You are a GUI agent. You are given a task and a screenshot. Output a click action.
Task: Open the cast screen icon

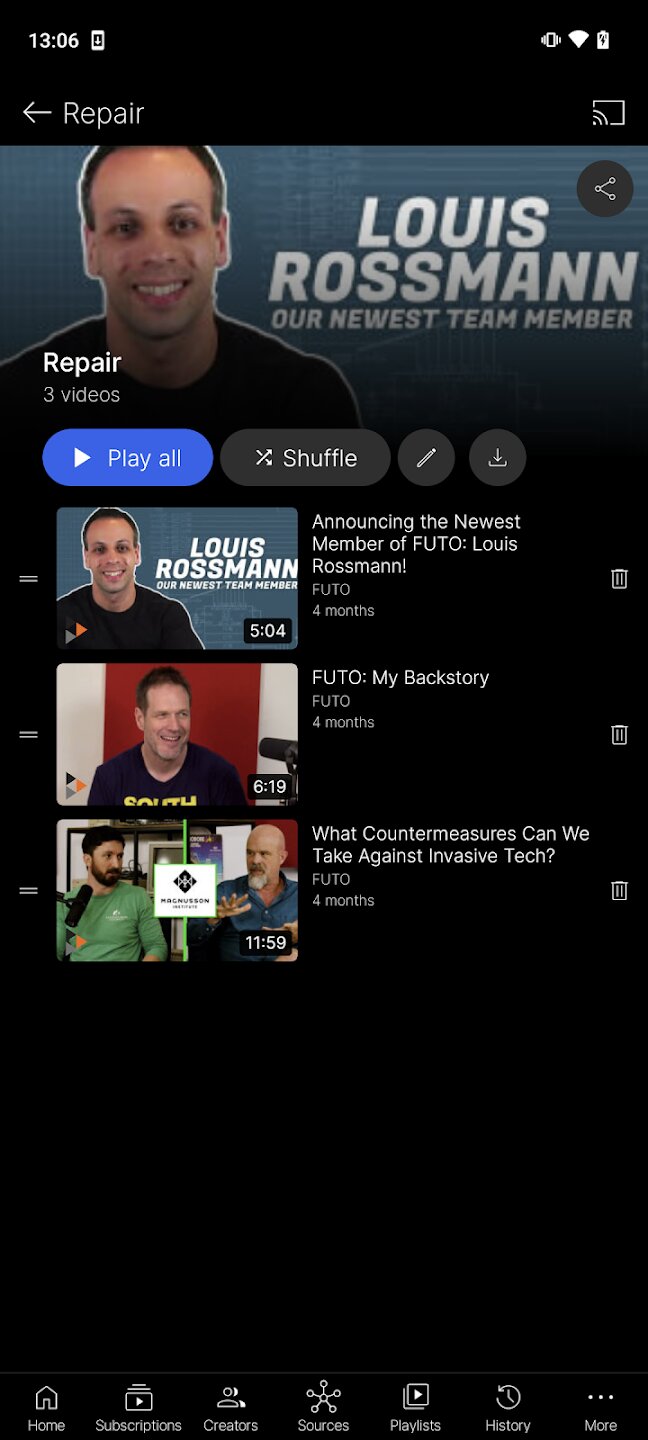point(608,113)
